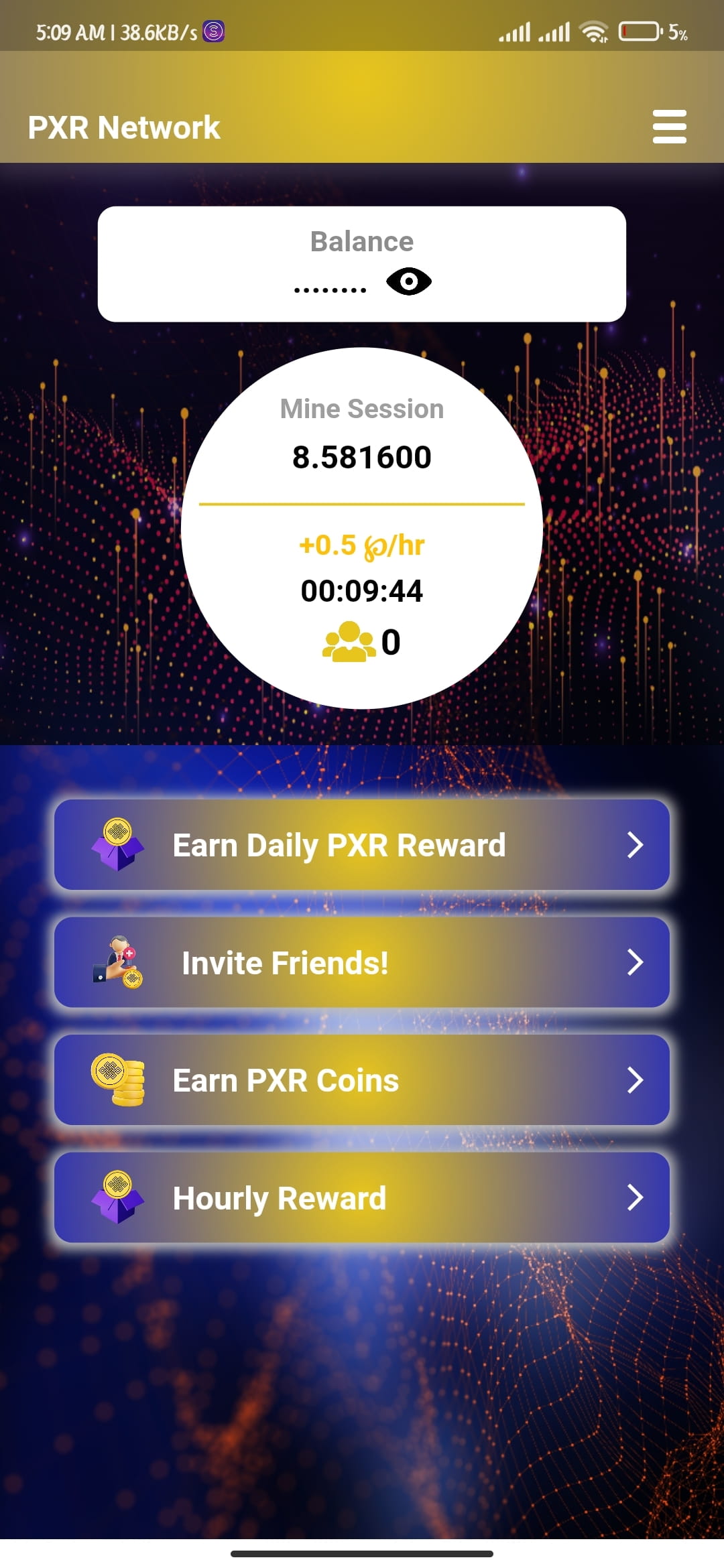Click the yellow divider line in Mine Session circle

(362, 501)
